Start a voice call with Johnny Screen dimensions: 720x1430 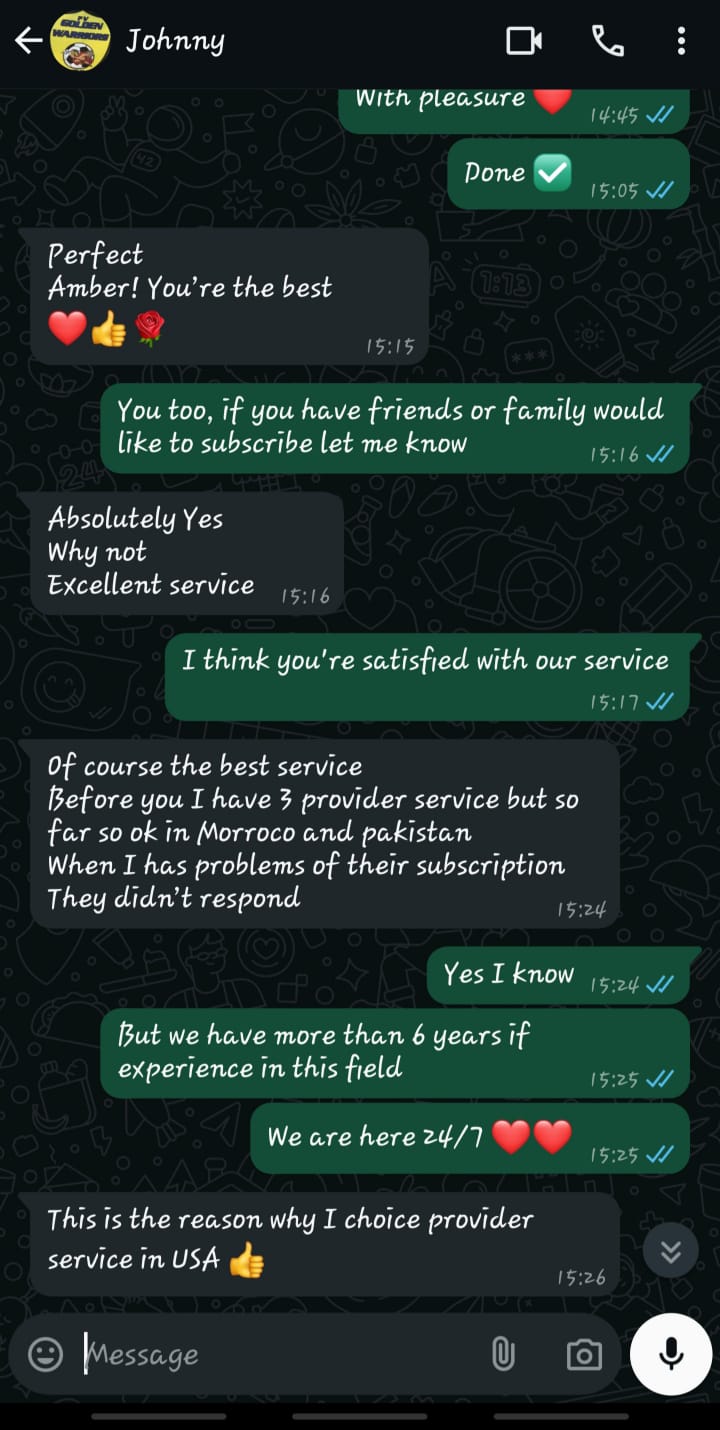tap(607, 41)
